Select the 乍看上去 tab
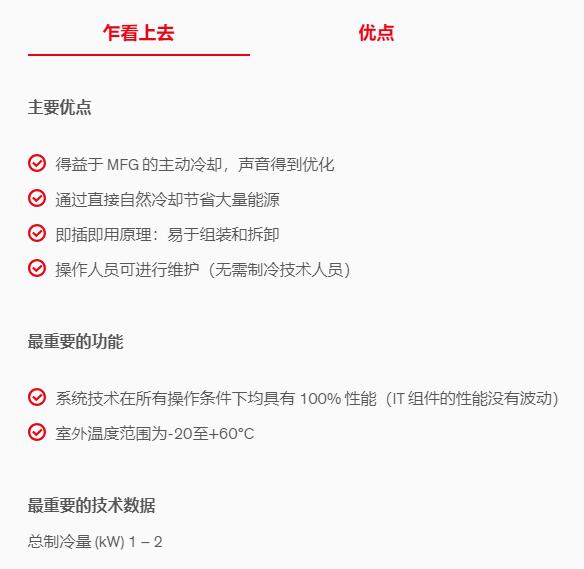 pyautogui.click(x=139, y=33)
